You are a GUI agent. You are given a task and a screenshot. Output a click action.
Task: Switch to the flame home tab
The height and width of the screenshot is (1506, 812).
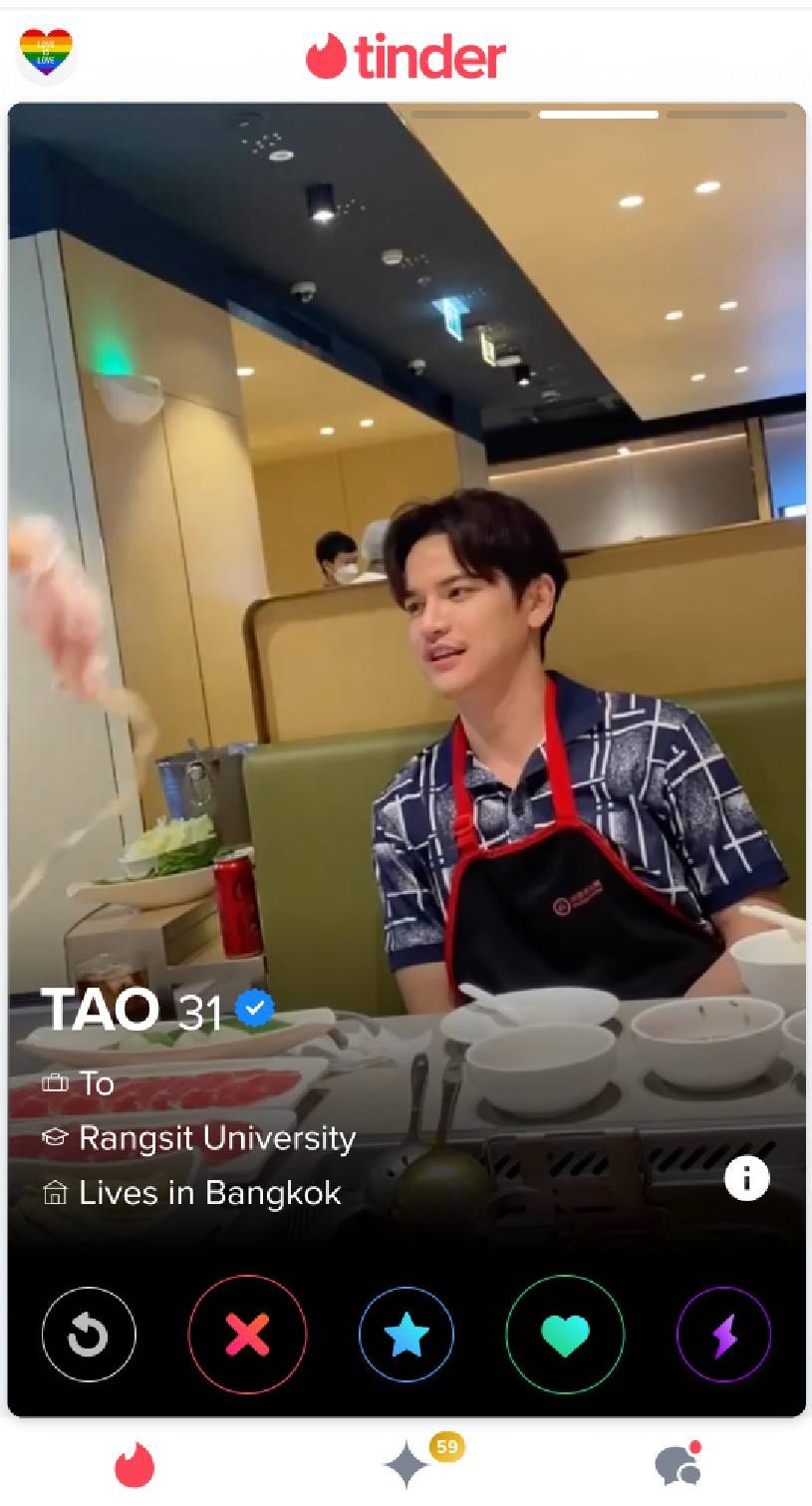click(135, 1466)
